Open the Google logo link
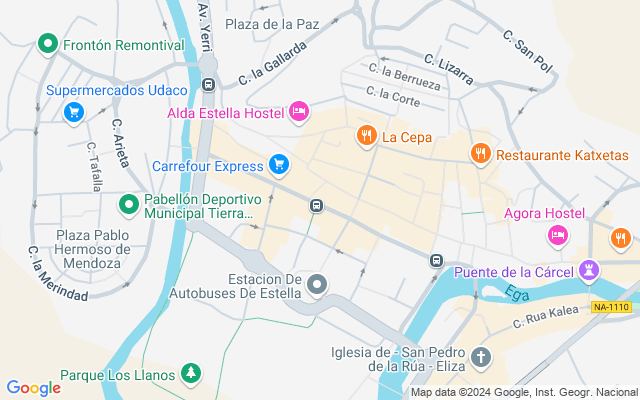The height and width of the screenshot is (400, 640). click(33, 388)
